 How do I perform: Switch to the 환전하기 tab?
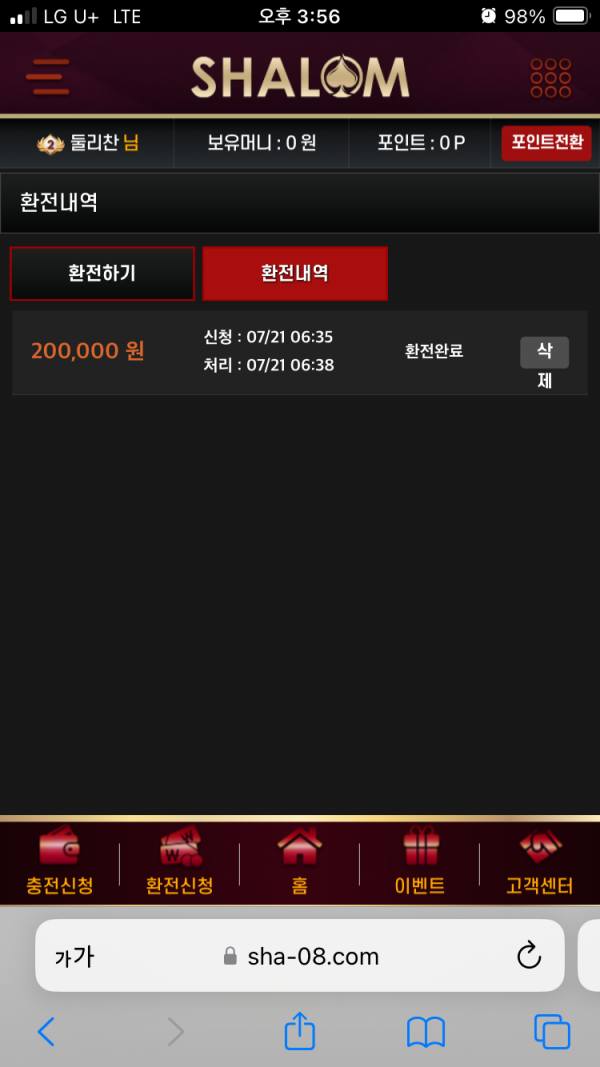tap(102, 273)
